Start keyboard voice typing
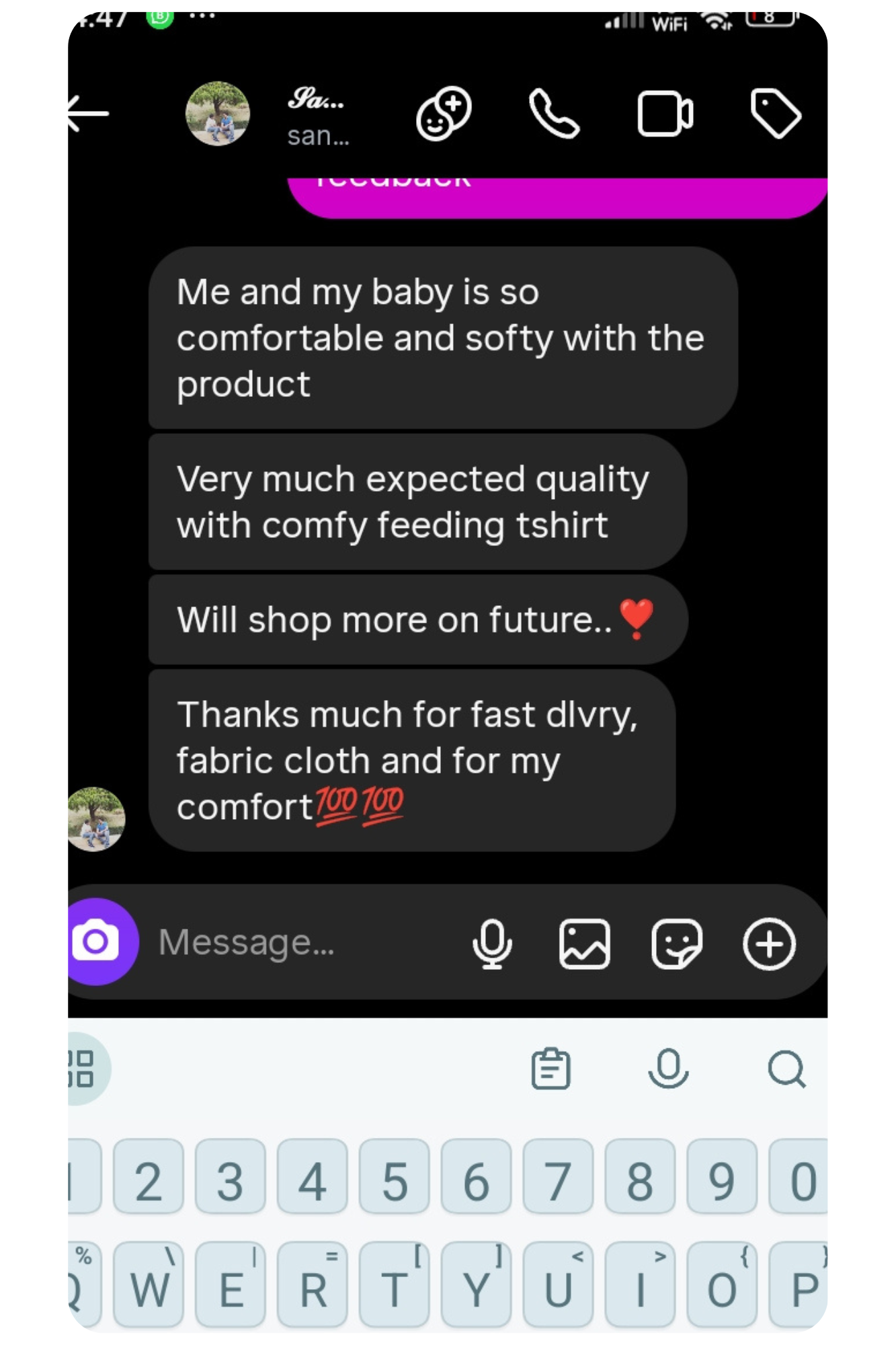Screen dimensions: 896x1345 (x=668, y=1069)
